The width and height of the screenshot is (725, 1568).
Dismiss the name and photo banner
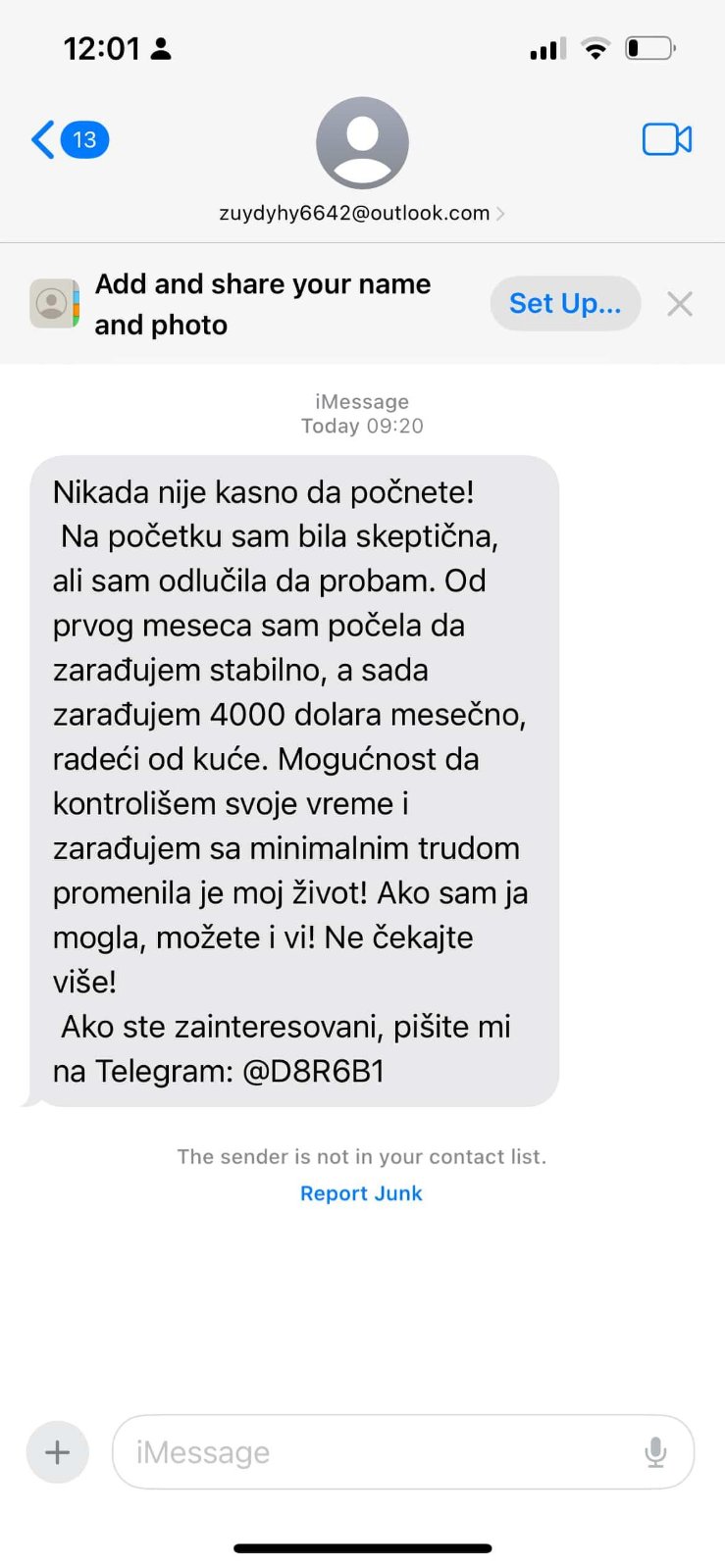coord(679,304)
